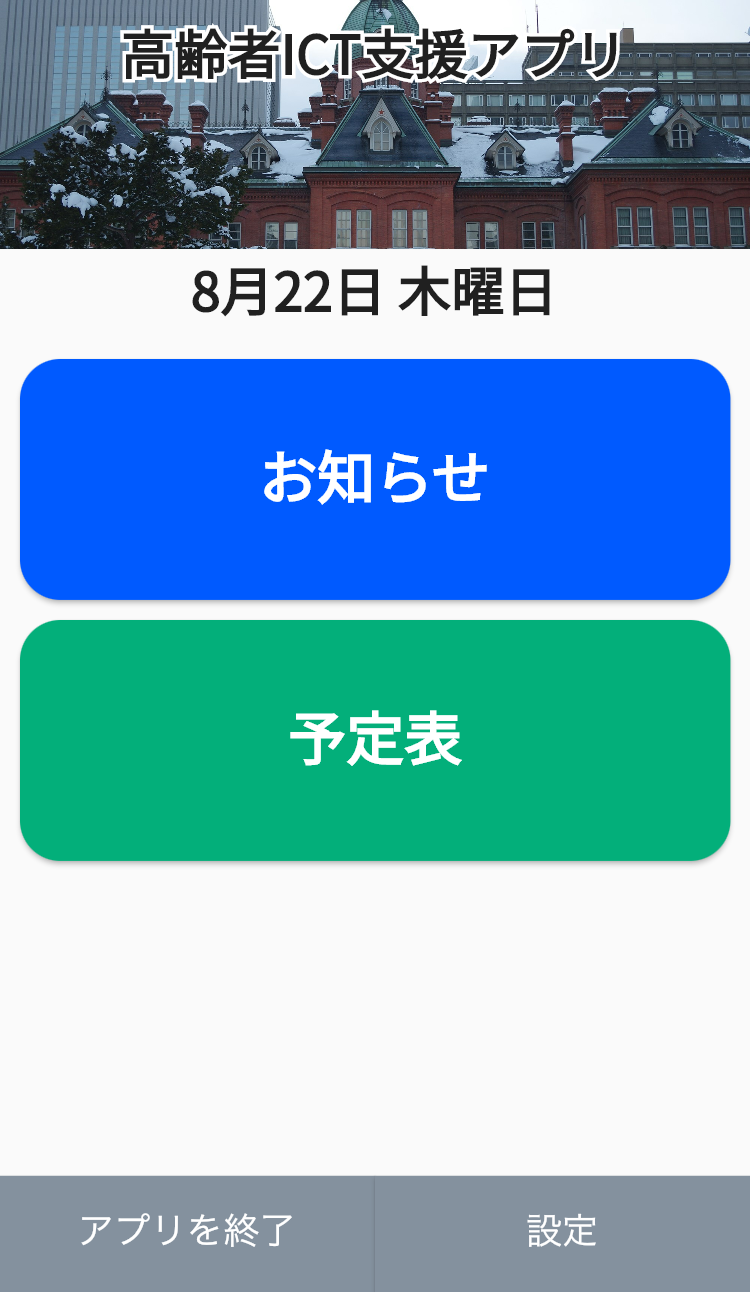Tap アプリを終了 to exit the app
The height and width of the screenshot is (1292, 750).
point(187,1231)
